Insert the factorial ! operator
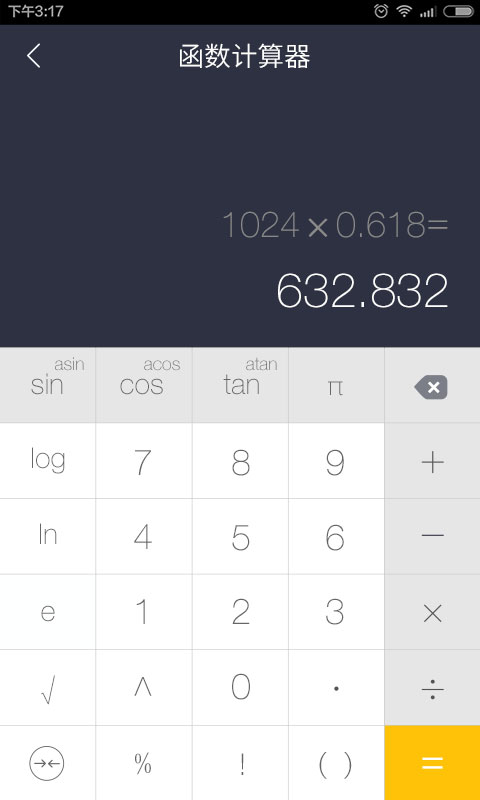Image resolution: width=480 pixels, height=800 pixels. [x=240, y=763]
